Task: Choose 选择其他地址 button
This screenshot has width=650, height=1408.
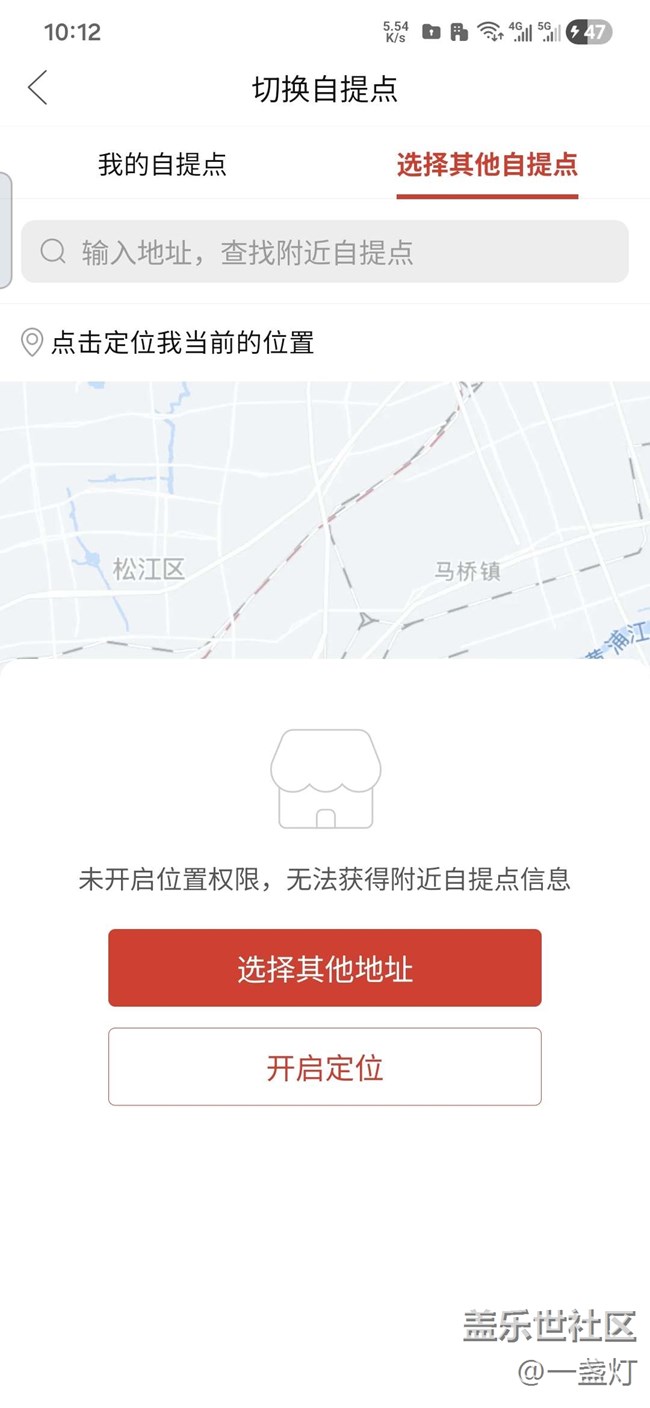Action: click(x=325, y=968)
